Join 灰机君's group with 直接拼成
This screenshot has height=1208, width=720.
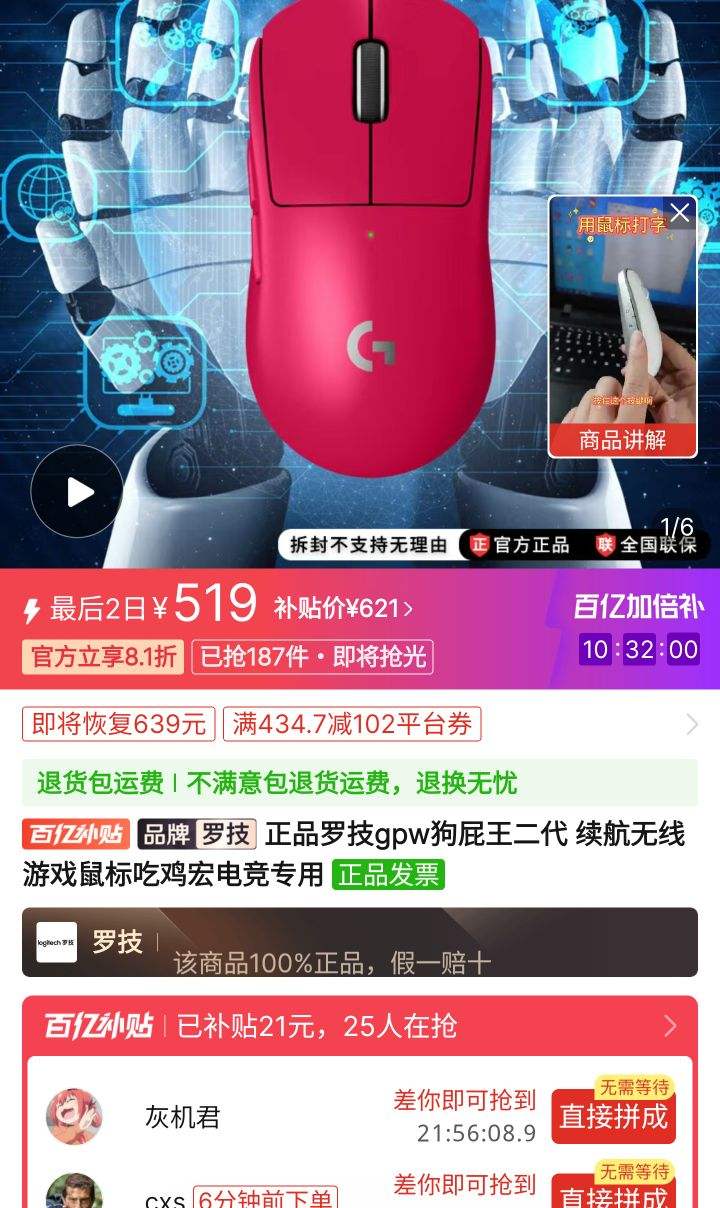(613, 1116)
